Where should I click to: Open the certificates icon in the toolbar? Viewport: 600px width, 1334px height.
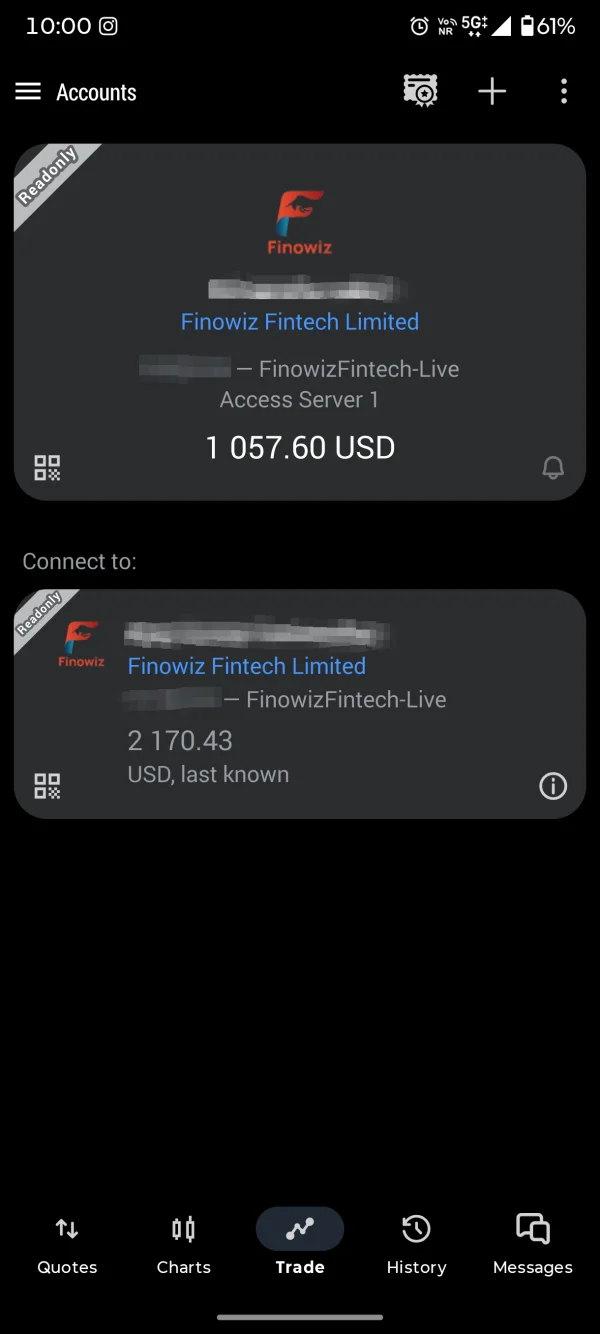(420, 92)
